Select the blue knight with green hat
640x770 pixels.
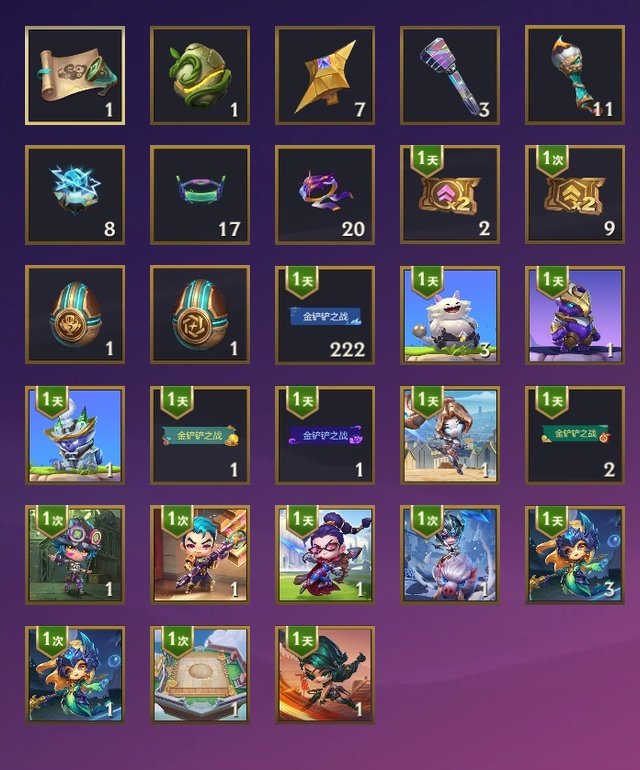(75, 435)
